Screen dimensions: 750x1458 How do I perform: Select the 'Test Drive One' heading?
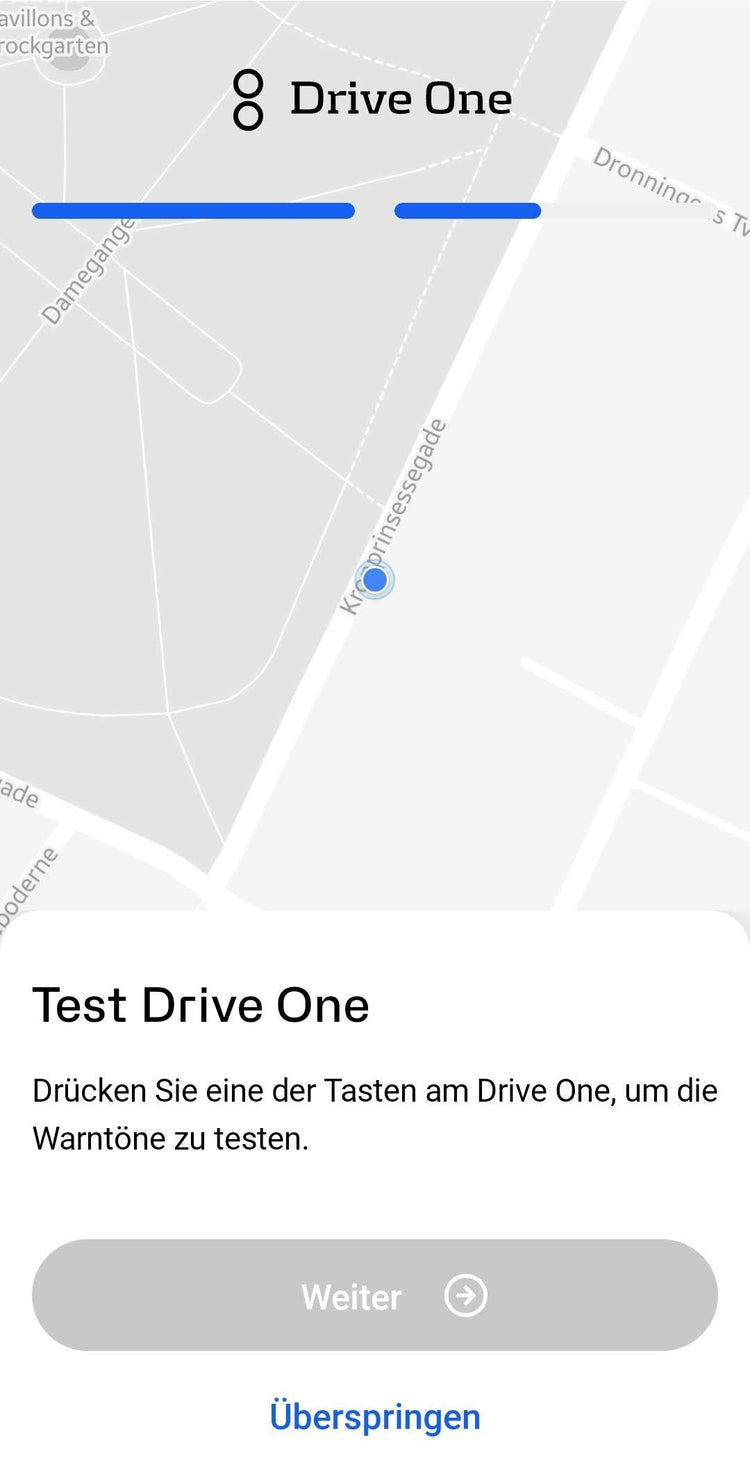[201, 1005]
